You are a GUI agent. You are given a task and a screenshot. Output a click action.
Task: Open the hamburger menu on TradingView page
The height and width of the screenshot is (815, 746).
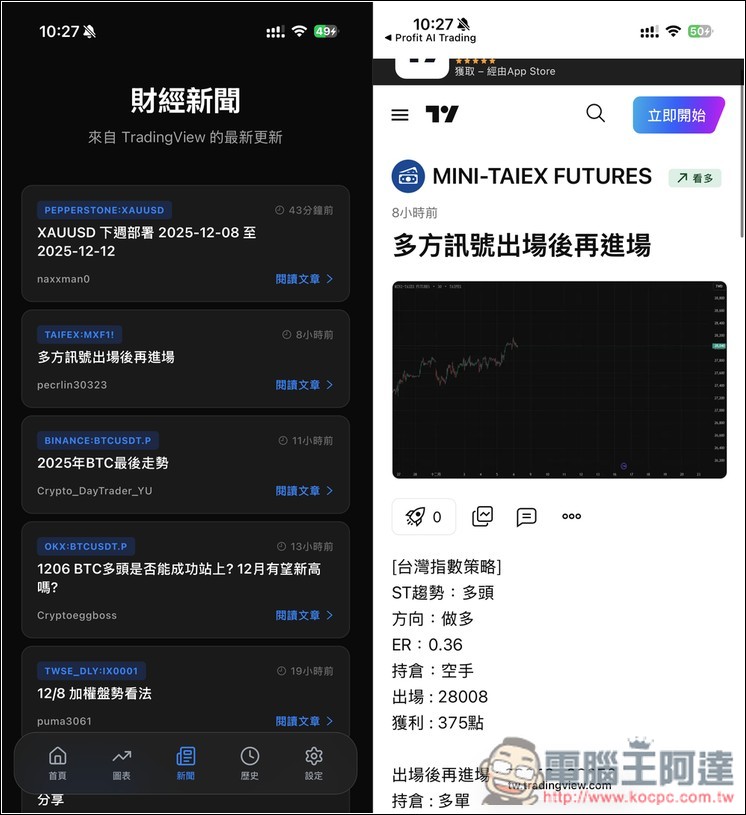[399, 114]
